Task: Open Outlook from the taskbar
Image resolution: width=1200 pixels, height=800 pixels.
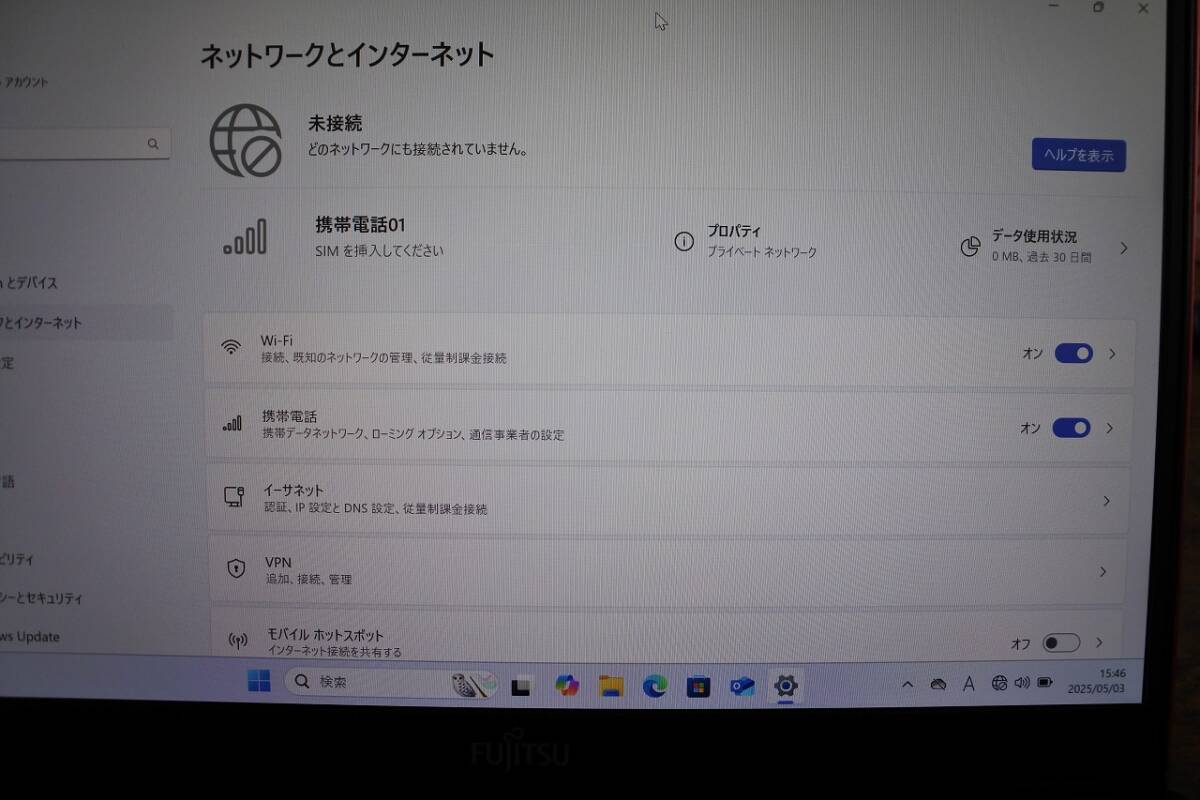Action: 741,686
